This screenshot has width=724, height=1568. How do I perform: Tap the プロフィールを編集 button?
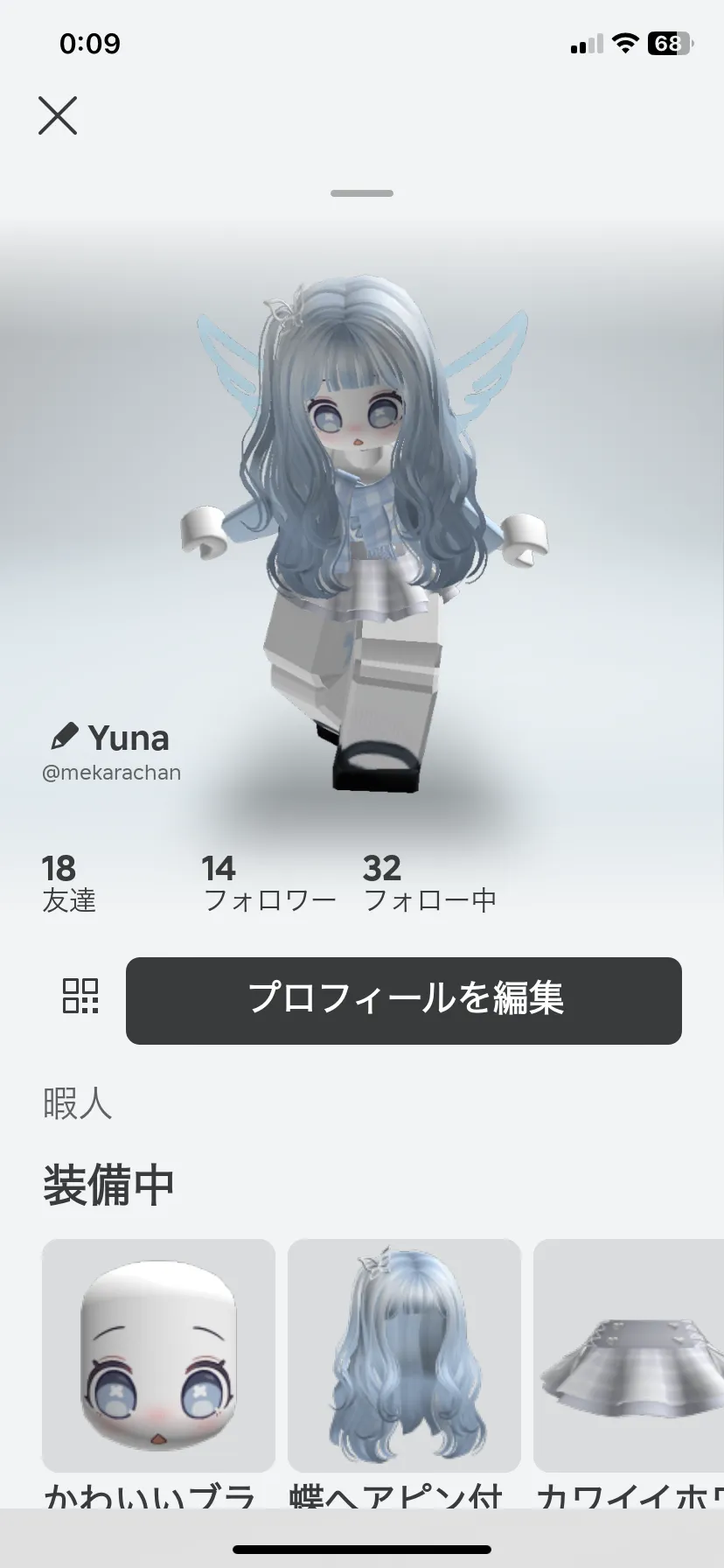[x=404, y=1000]
